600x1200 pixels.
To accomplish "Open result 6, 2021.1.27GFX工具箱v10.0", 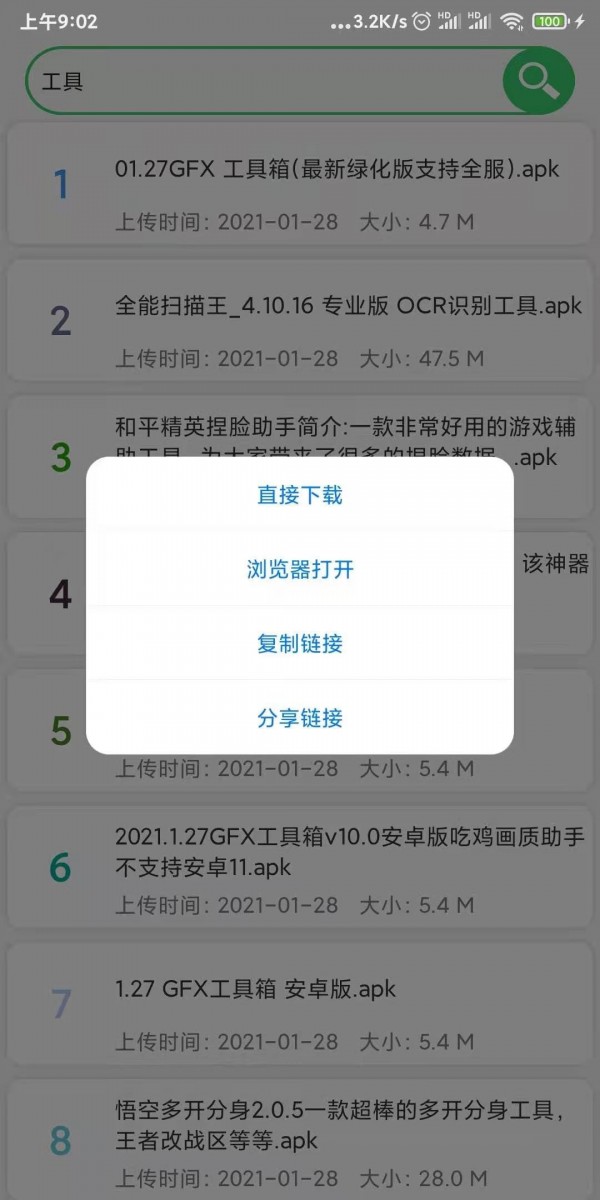I will click(300, 868).
